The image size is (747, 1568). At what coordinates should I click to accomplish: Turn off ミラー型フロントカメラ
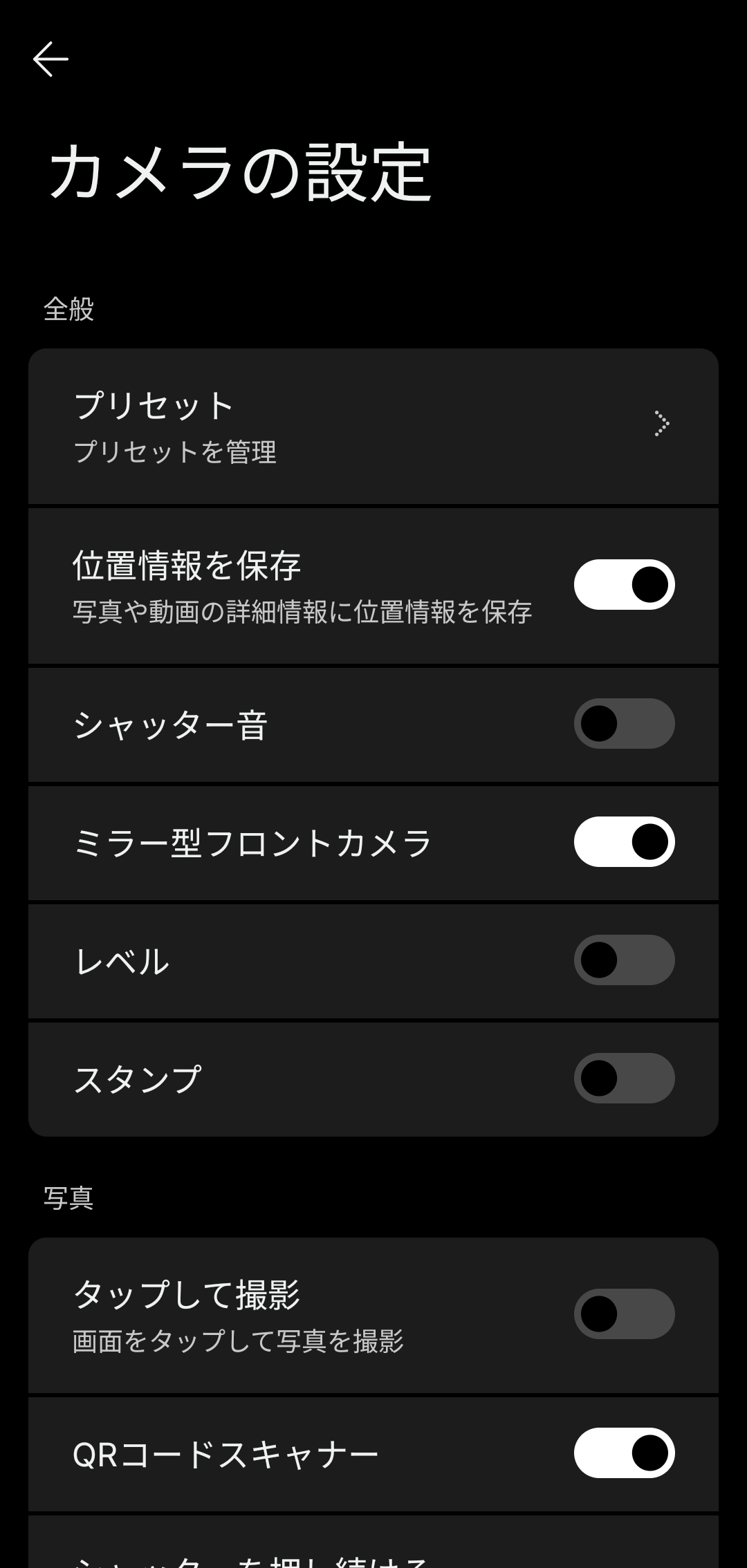pos(623,841)
